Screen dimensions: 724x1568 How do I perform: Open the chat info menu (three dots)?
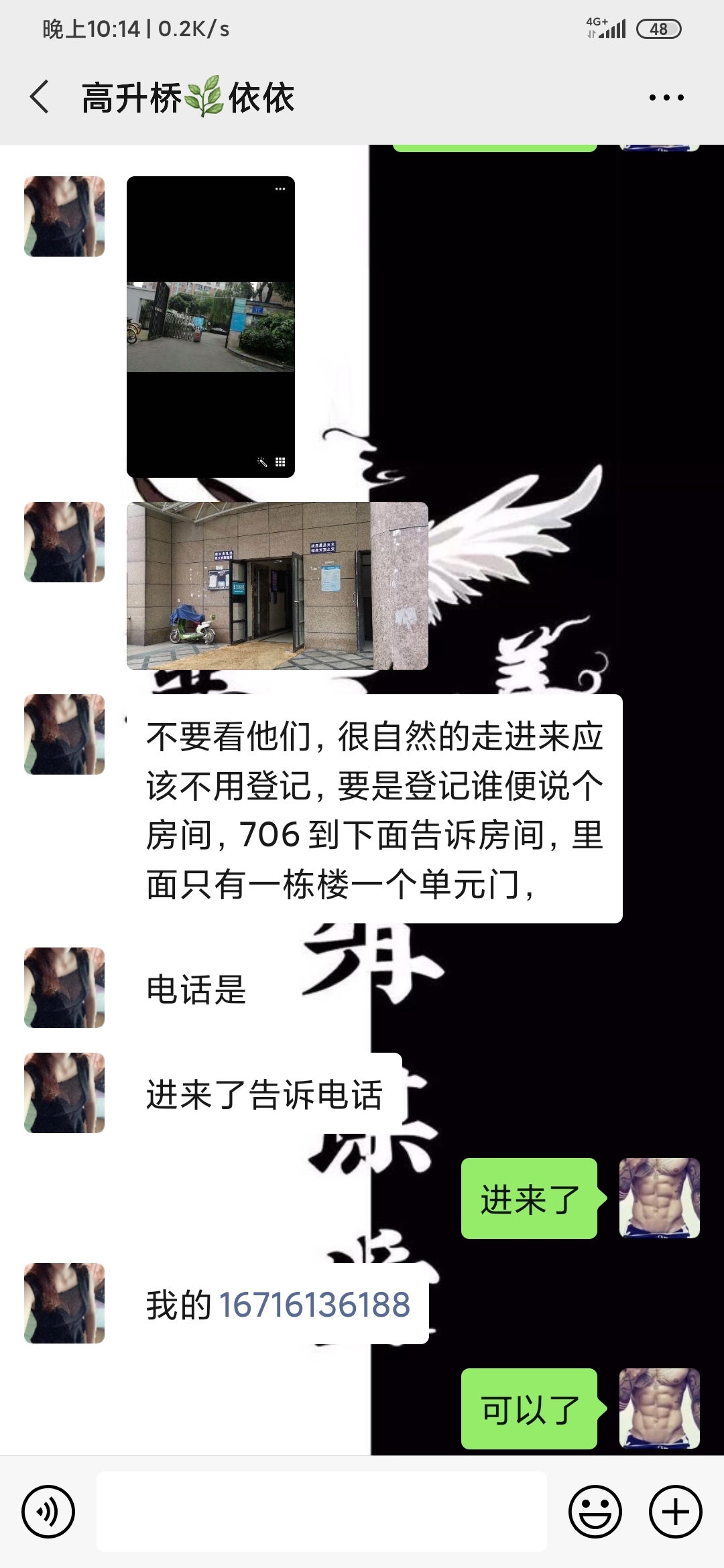pyautogui.click(x=666, y=98)
